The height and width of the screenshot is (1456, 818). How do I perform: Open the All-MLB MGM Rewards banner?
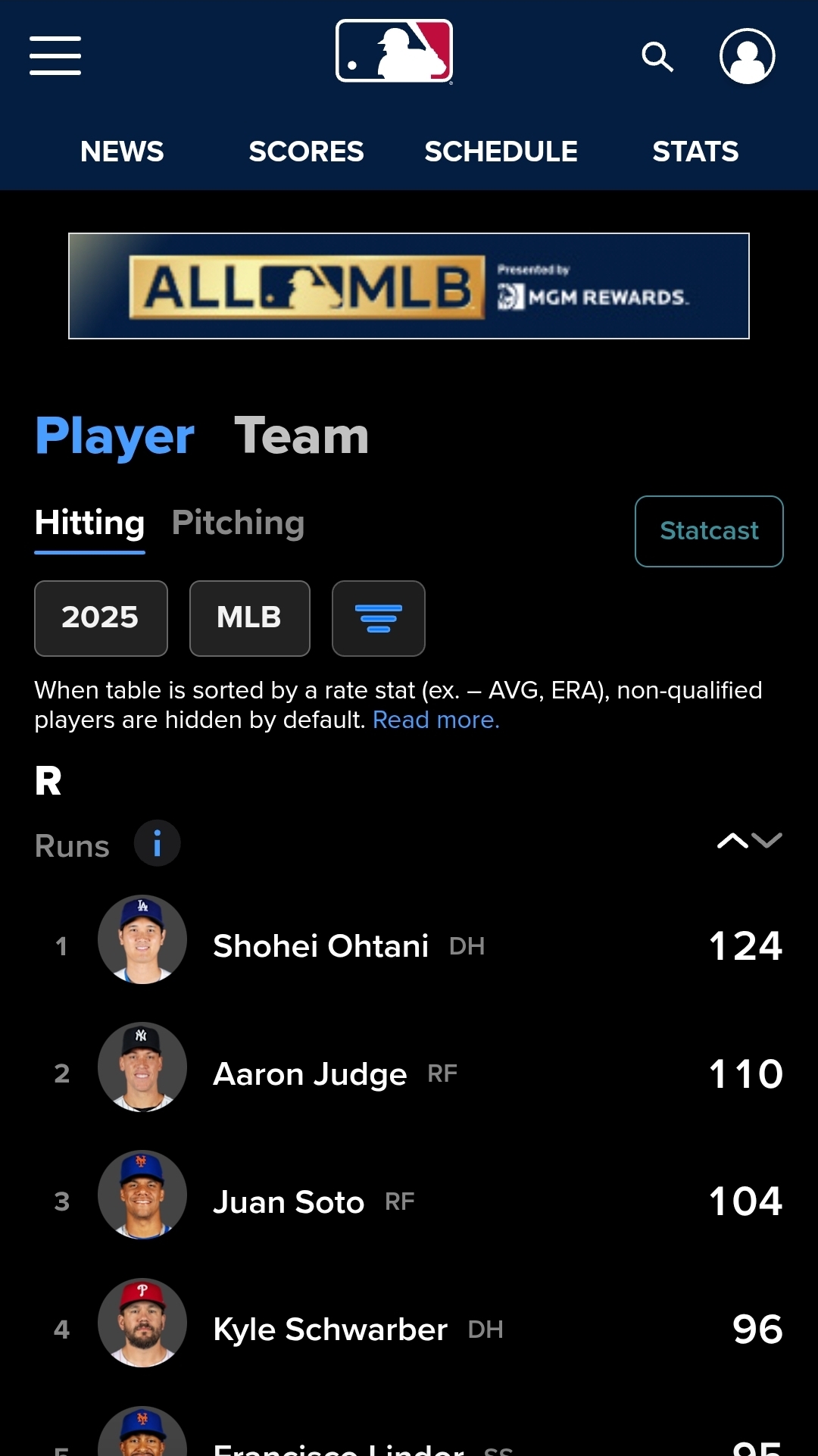(409, 286)
